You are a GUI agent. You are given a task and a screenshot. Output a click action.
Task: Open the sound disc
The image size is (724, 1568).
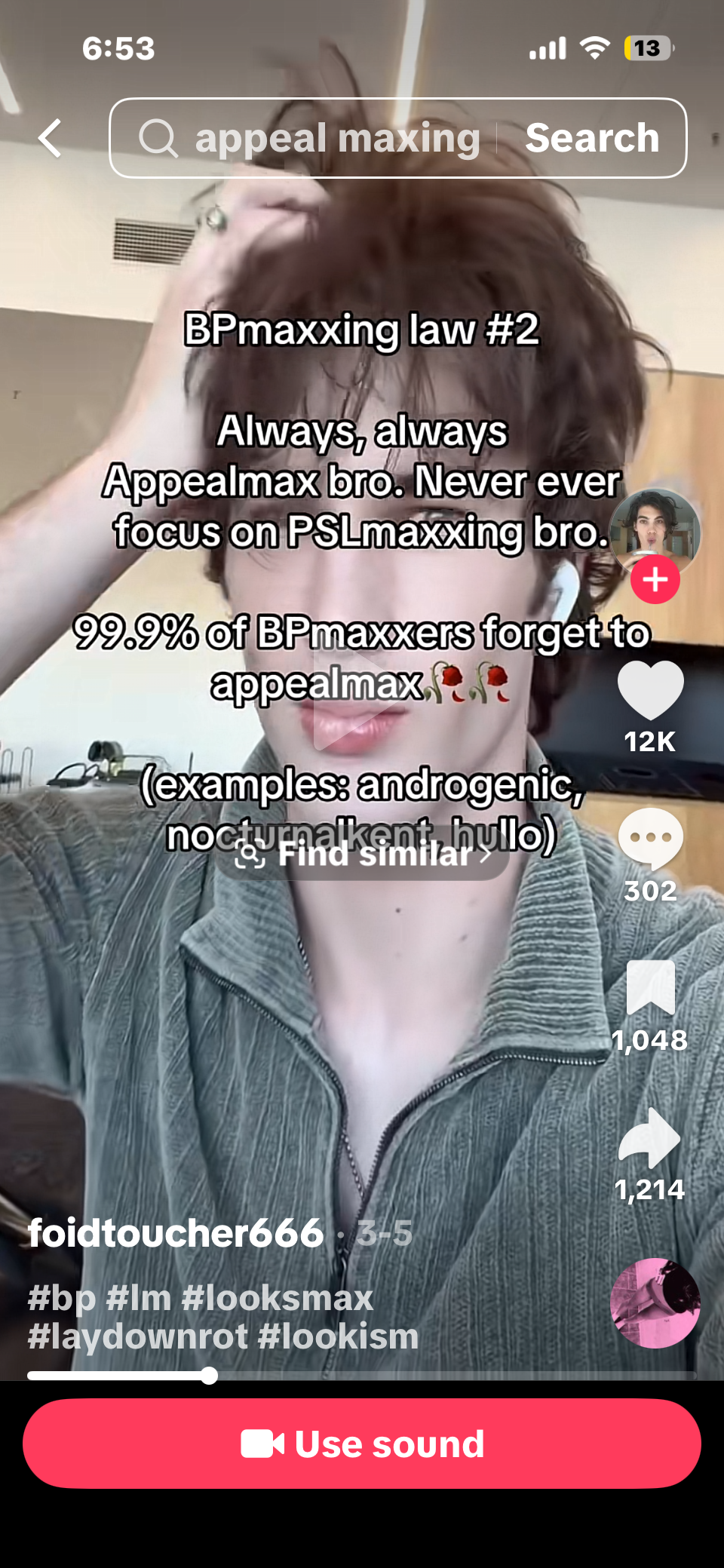[x=655, y=1303]
